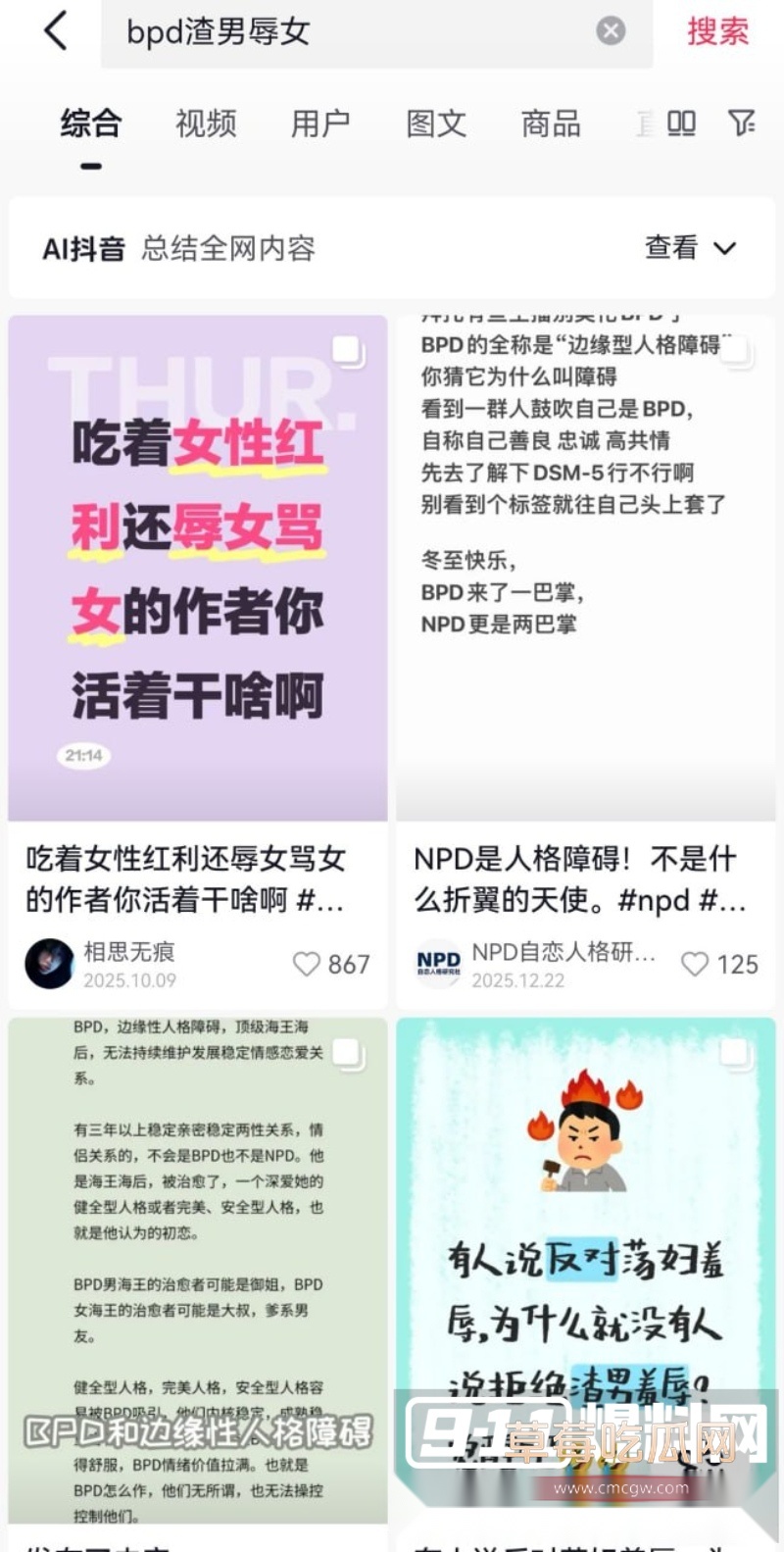The image size is (784, 1552).
Task: Click the 21:14 duration badge
Action: click(81, 755)
